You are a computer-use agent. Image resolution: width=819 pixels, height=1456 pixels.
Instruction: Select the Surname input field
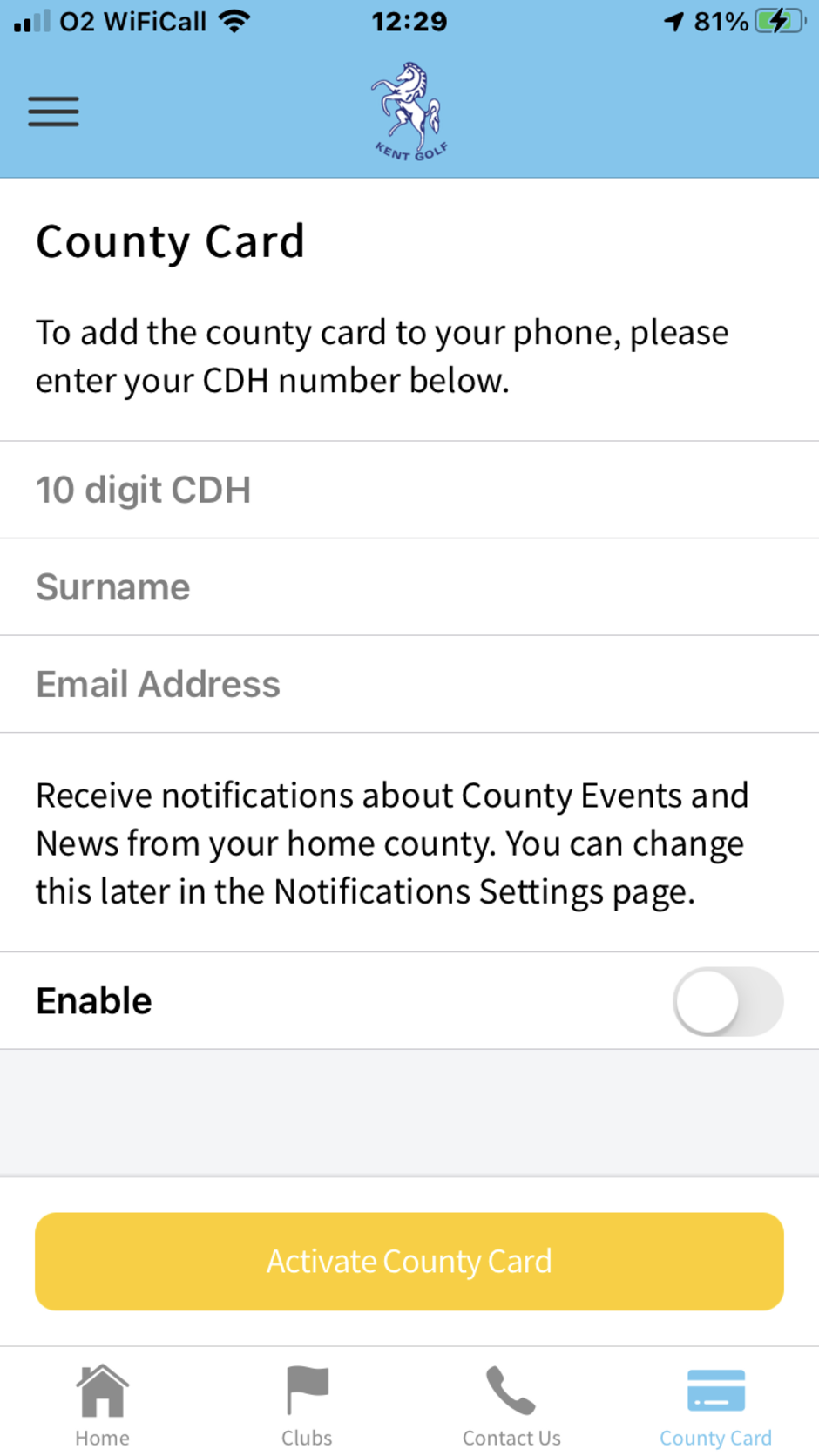point(409,586)
